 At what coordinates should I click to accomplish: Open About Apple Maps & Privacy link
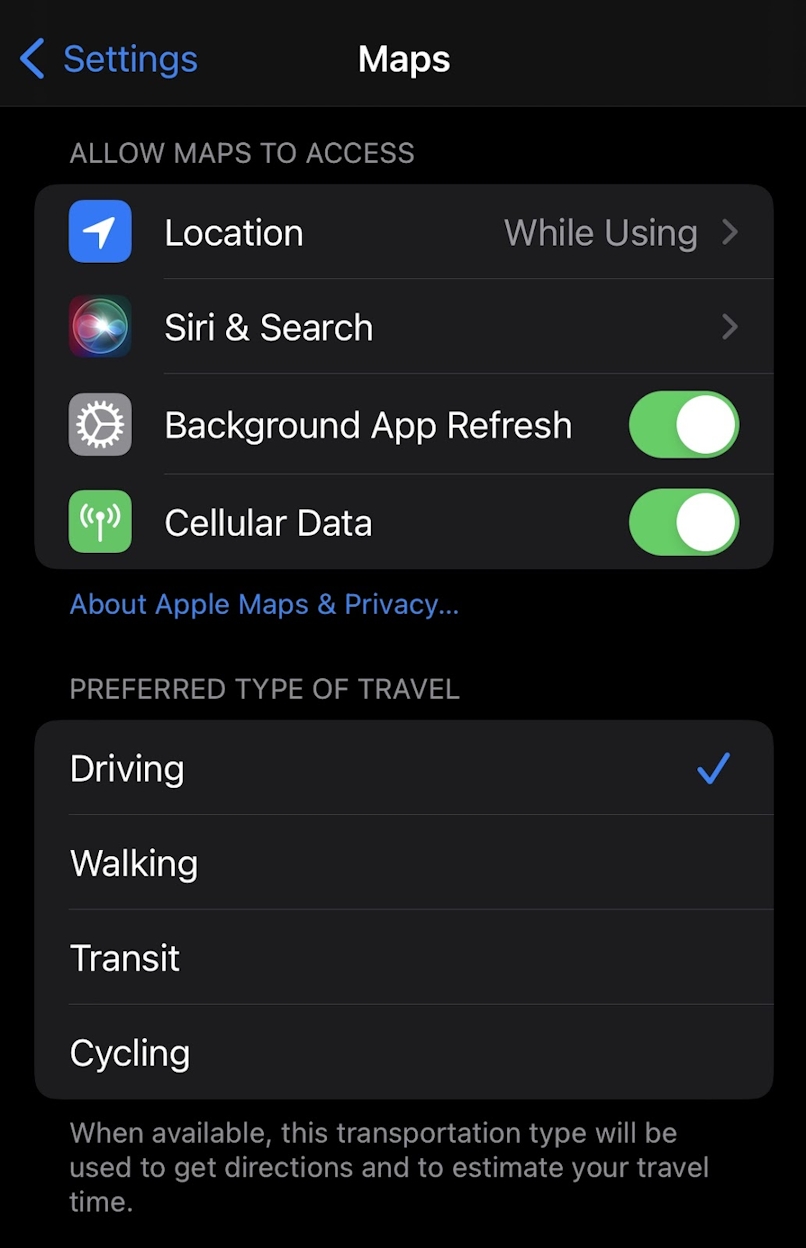[x=264, y=604]
